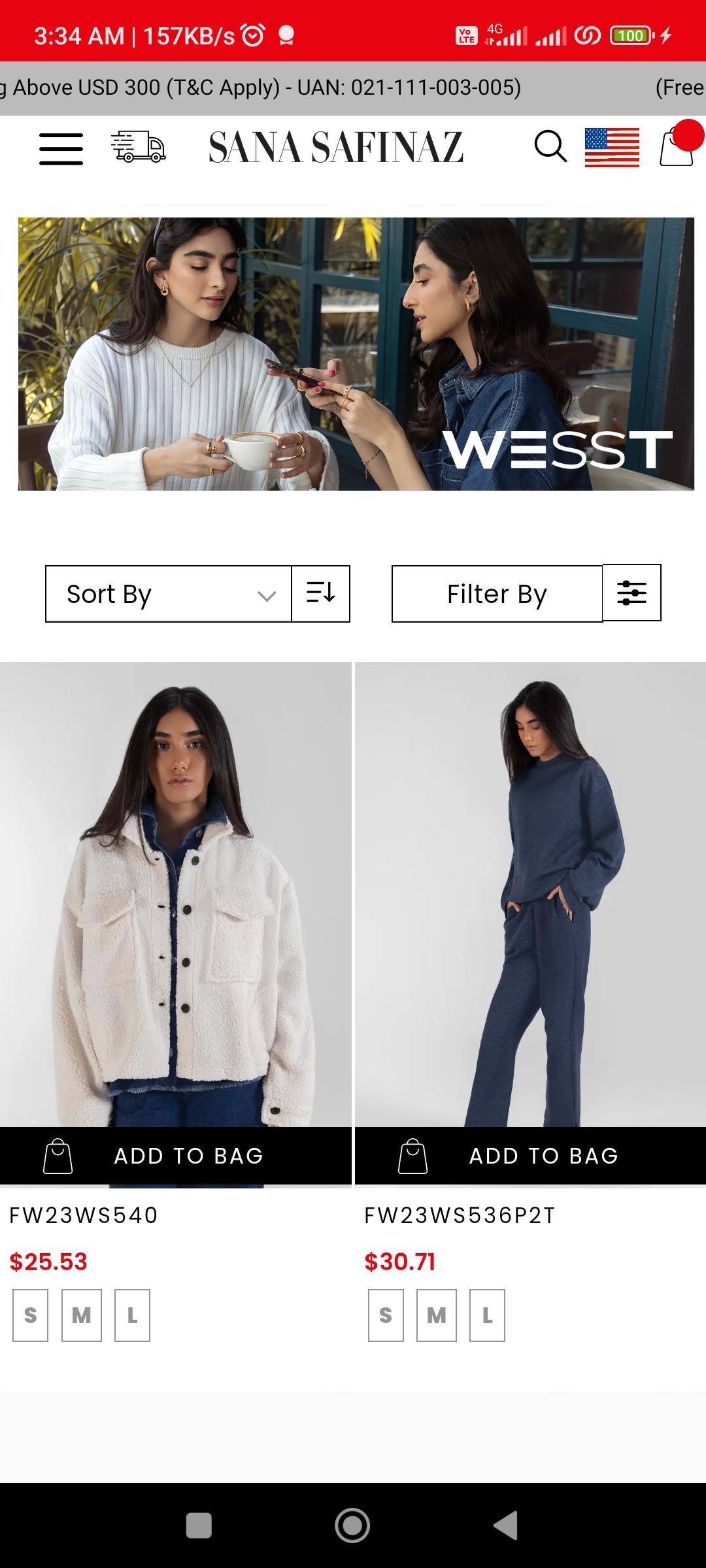Change country via the US flag
This screenshot has height=1568, width=706.
612,147
